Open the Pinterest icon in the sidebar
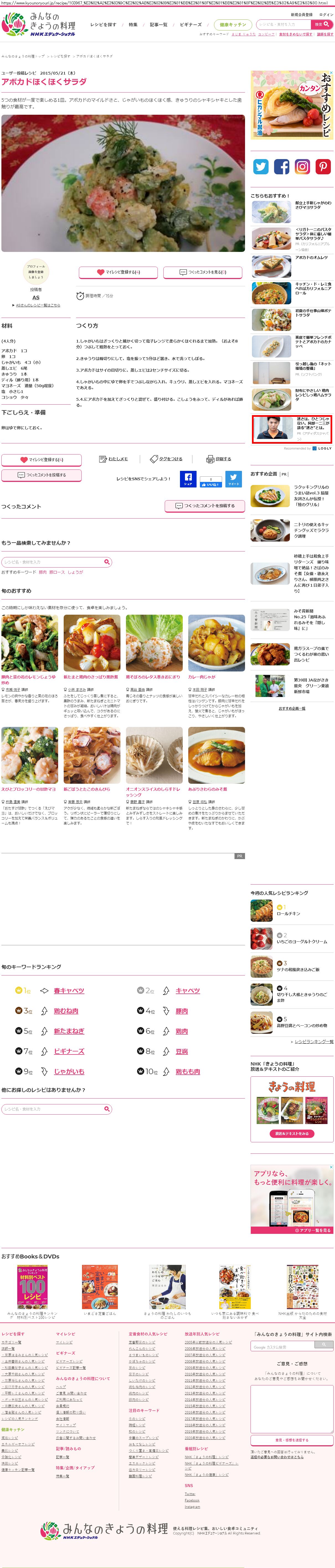335x1568 pixels. (323, 166)
